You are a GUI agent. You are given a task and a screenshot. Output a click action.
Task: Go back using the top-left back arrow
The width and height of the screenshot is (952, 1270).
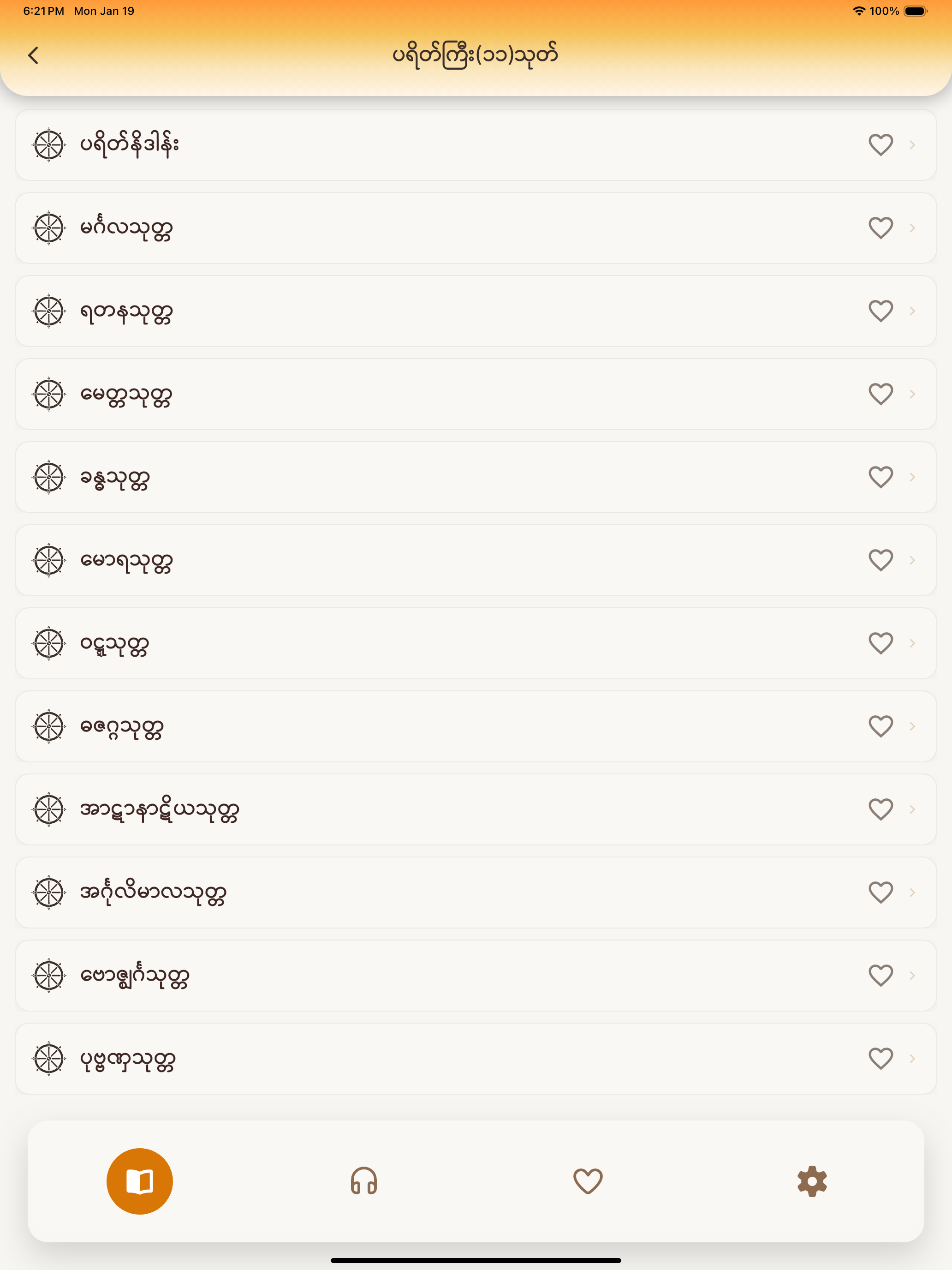34,54
